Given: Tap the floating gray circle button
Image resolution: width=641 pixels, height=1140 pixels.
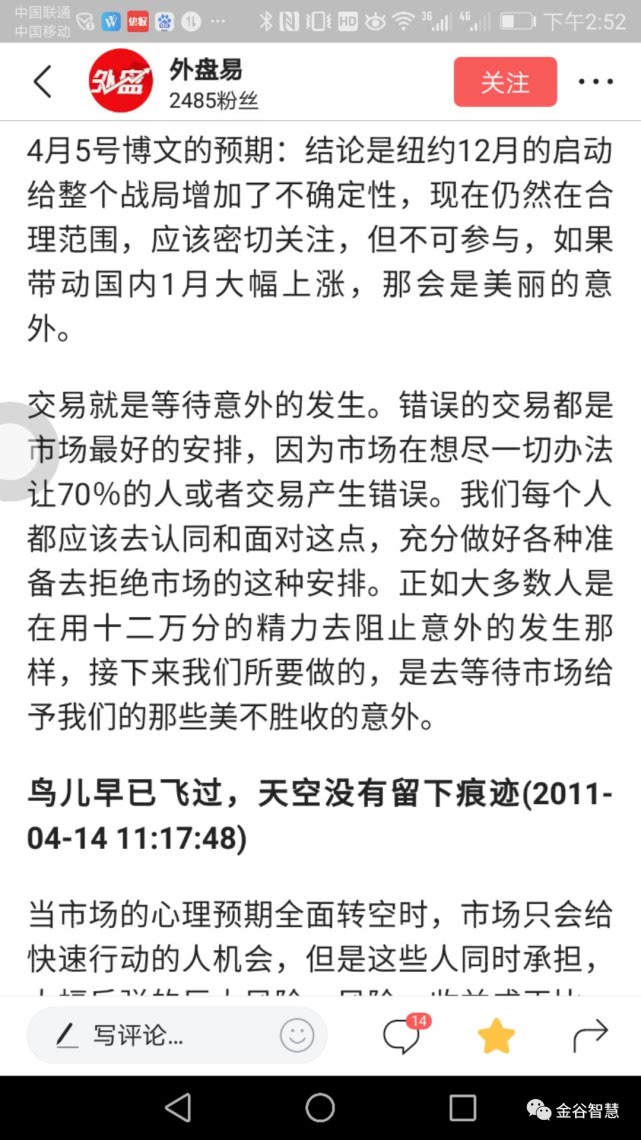Looking at the screenshot, I should pos(16,451).
